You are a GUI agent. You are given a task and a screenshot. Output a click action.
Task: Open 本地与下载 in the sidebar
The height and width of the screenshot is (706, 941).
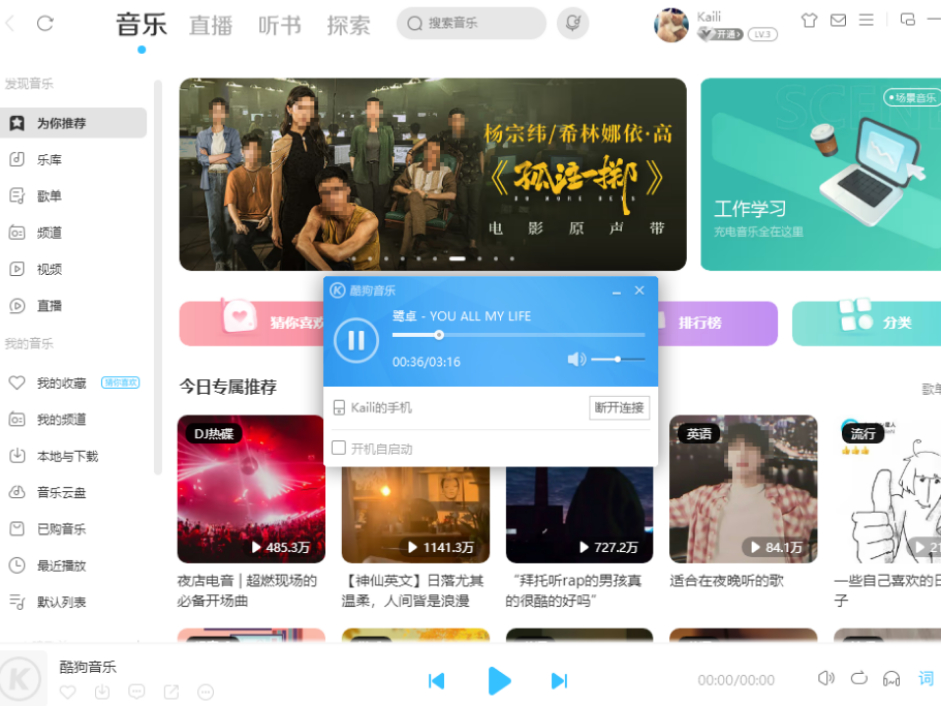pyautogui.click(x=67, y=456)
